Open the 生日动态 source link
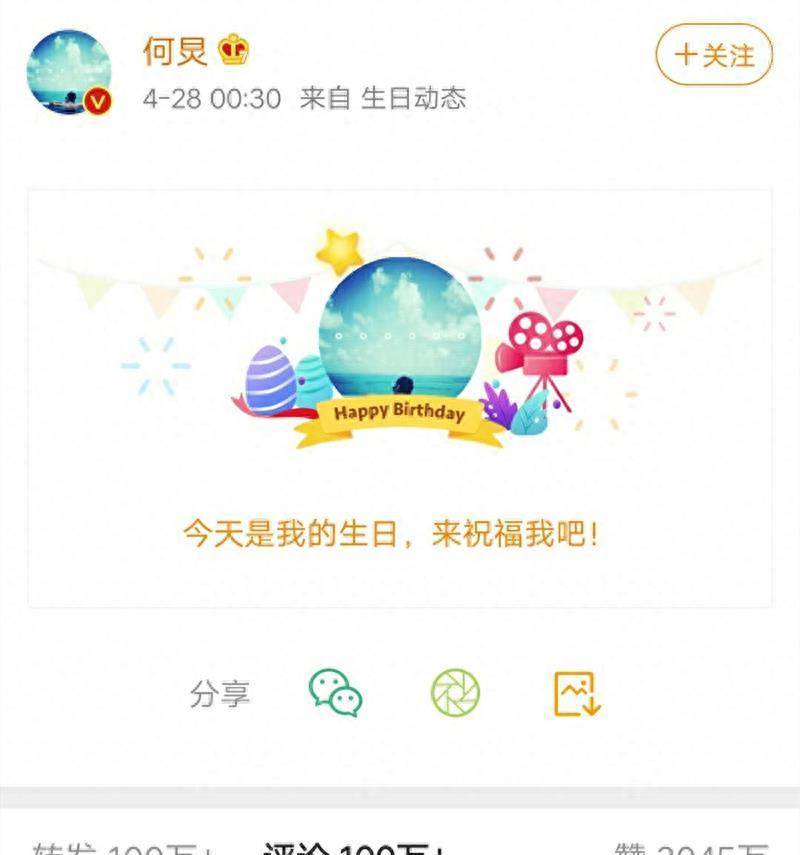Image resolution: width=800 pixels, height=855 pixels. coord(413,98)
